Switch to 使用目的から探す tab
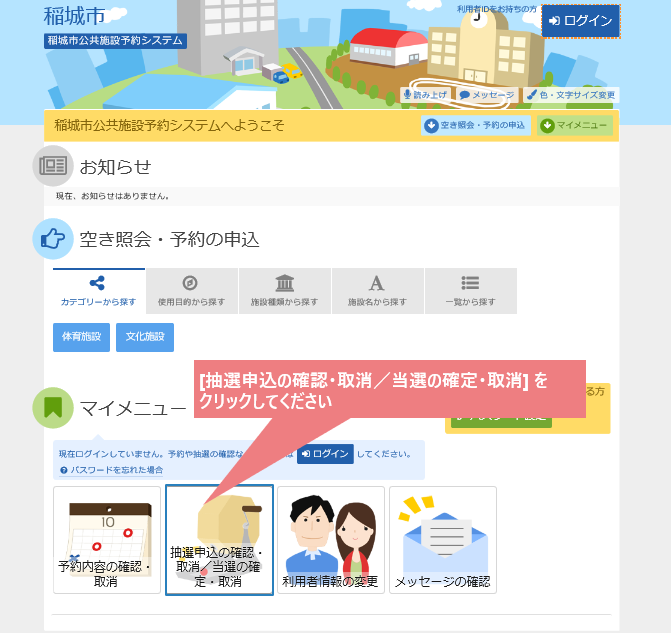This screenshot has height=633, width=671. (191, 291)
